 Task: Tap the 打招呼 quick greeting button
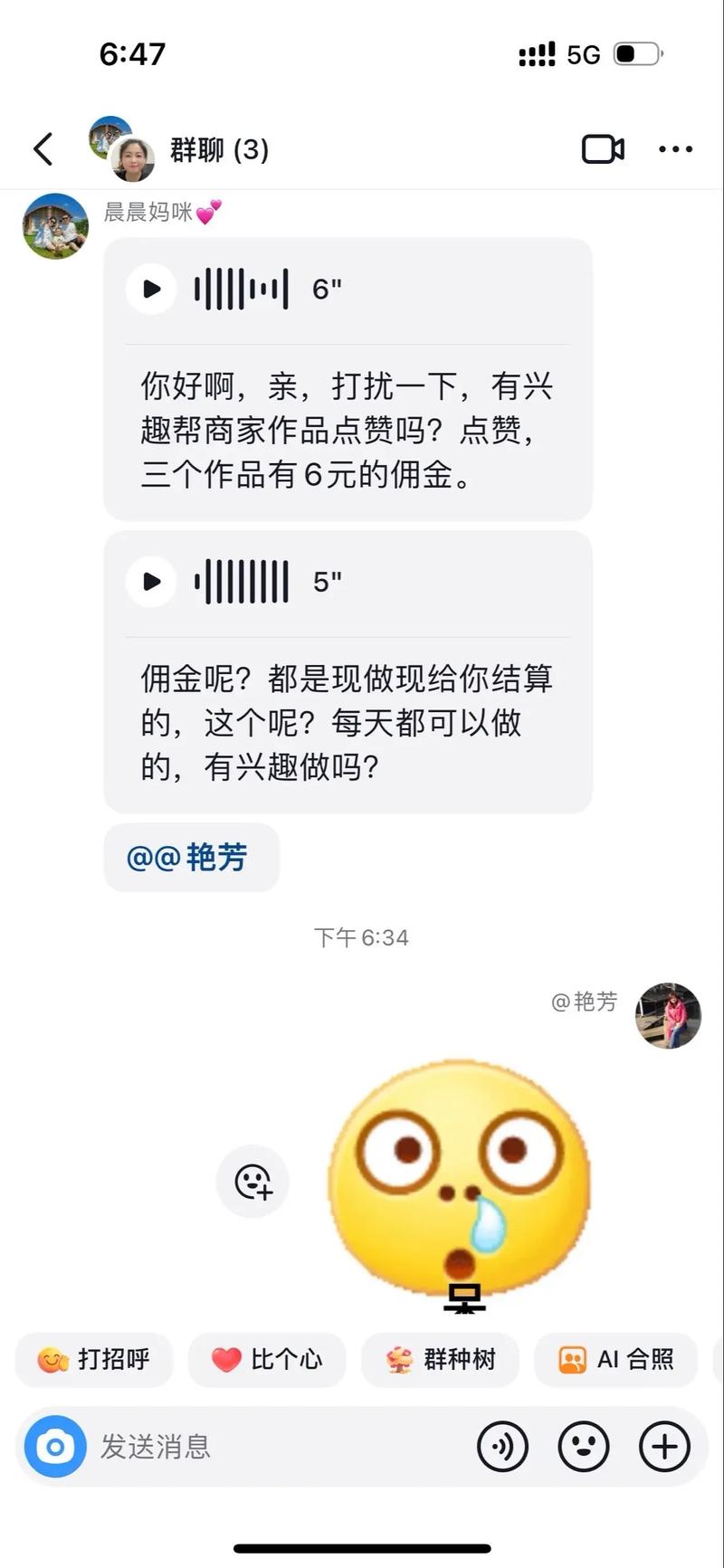93,1359
